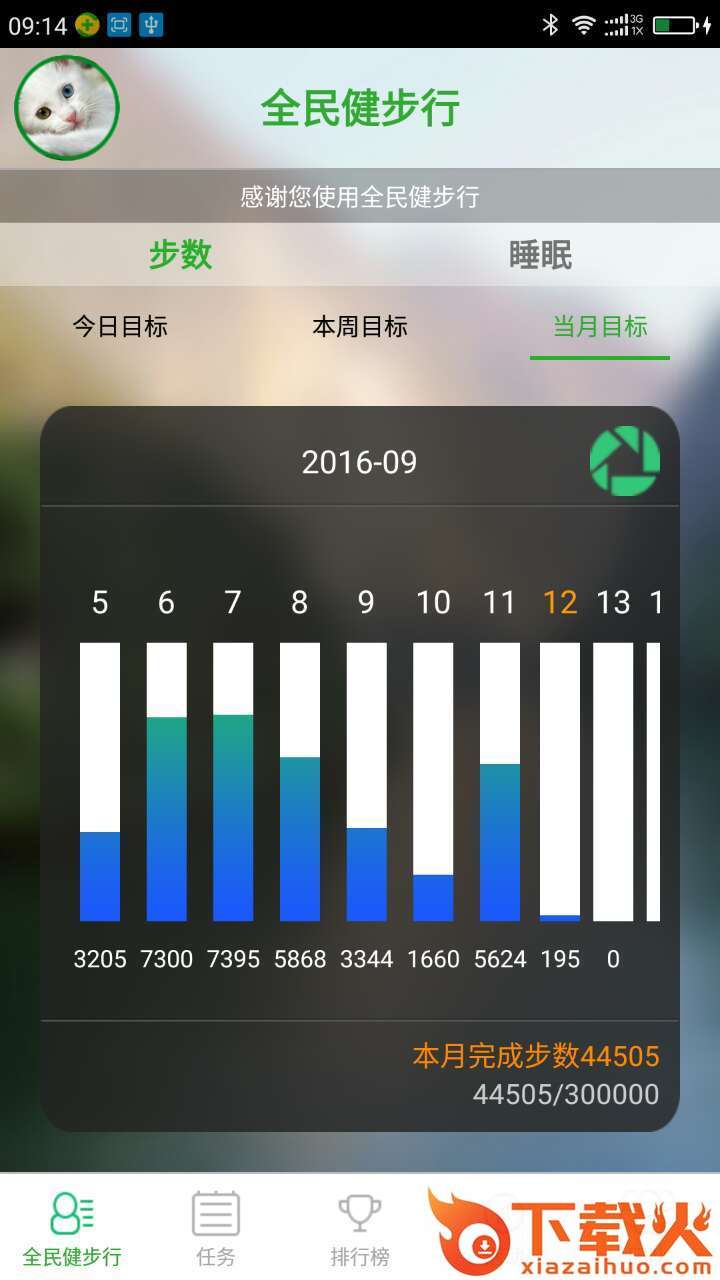
Task: Click the 感谢您使用全民健步行 banner
Action: click(x=360, y=197)
